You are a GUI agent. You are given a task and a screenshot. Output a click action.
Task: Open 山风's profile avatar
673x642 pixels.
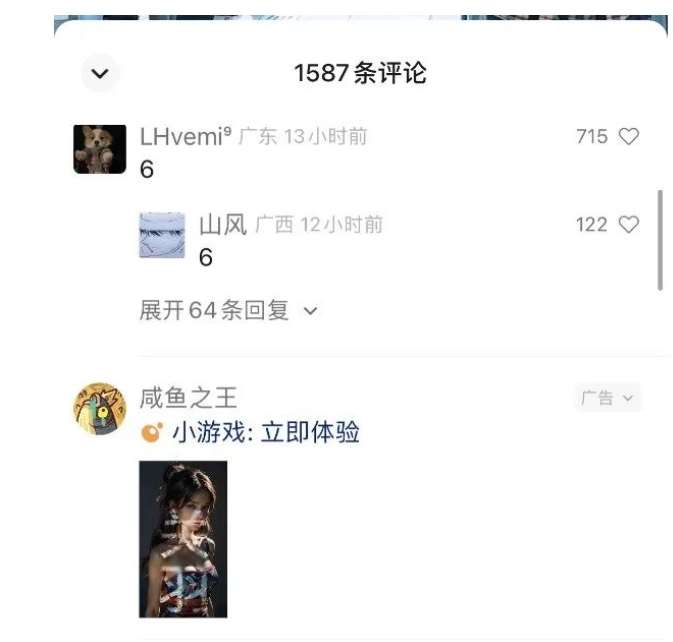[x=162, y=236]
